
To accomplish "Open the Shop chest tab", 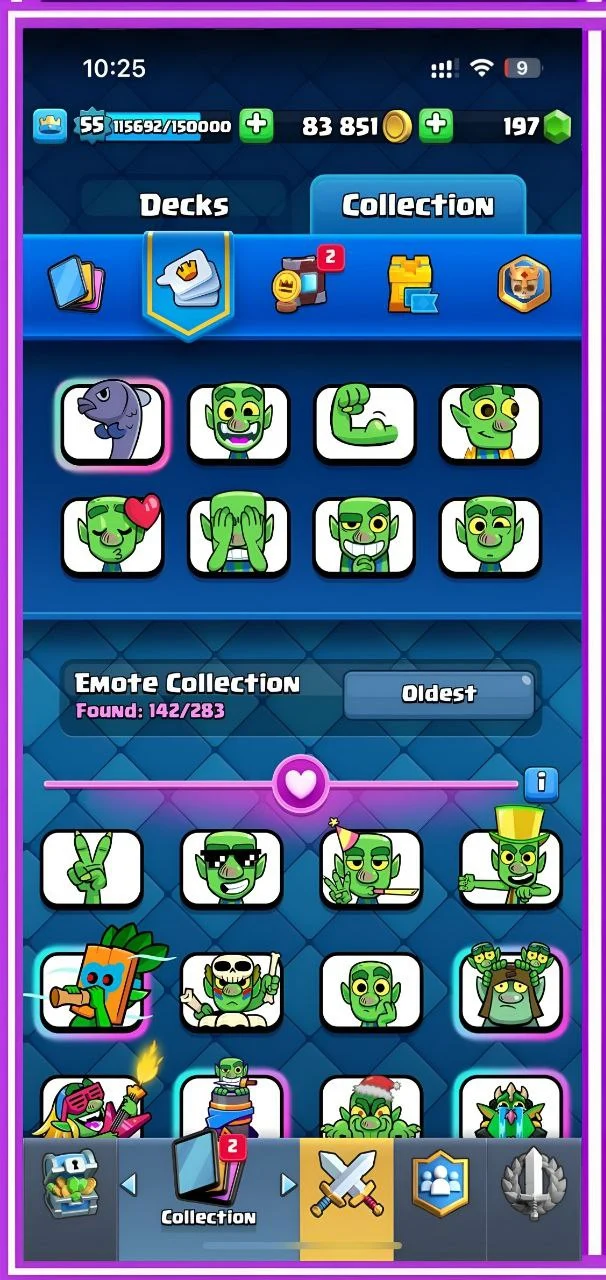I will (x=69, y=1183).
